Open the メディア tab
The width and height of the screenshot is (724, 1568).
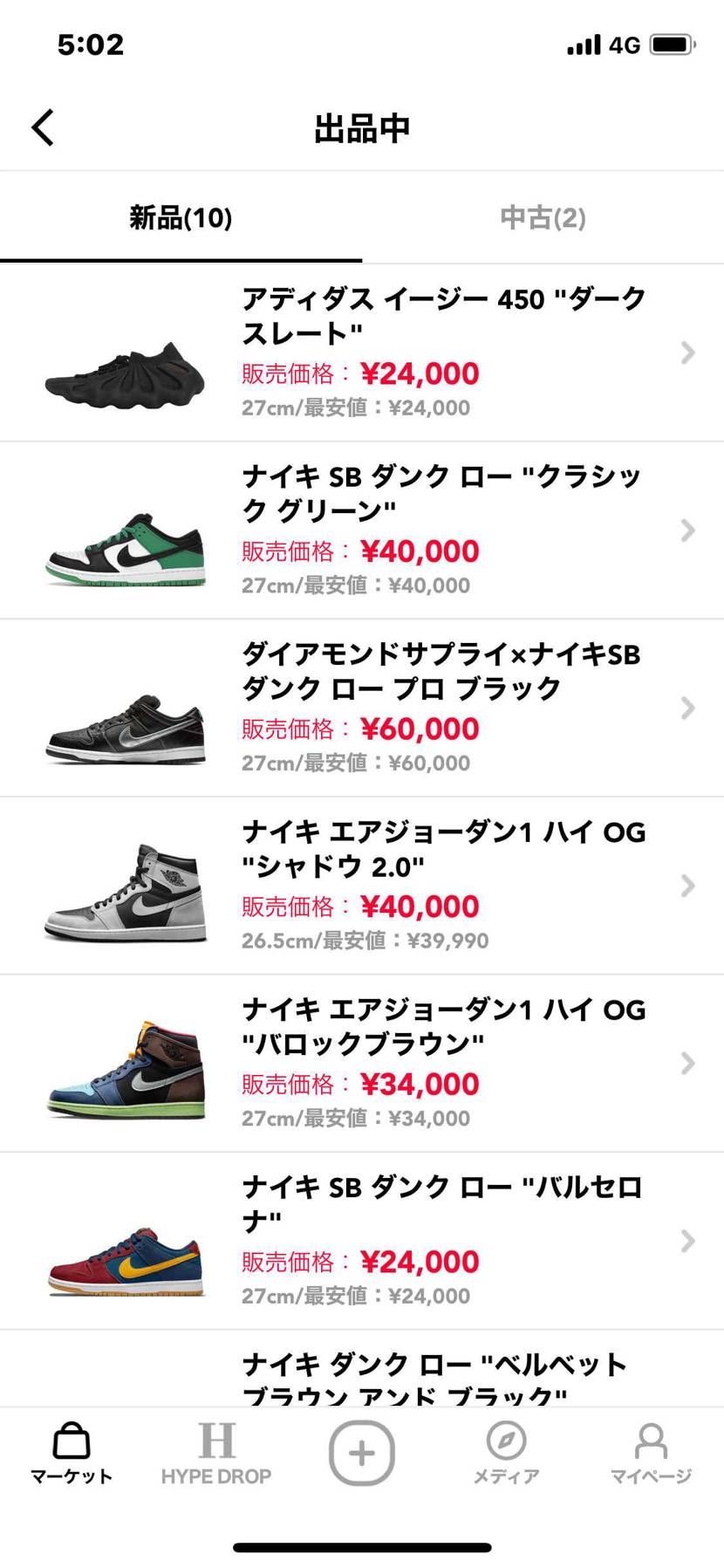[506, 1455]
